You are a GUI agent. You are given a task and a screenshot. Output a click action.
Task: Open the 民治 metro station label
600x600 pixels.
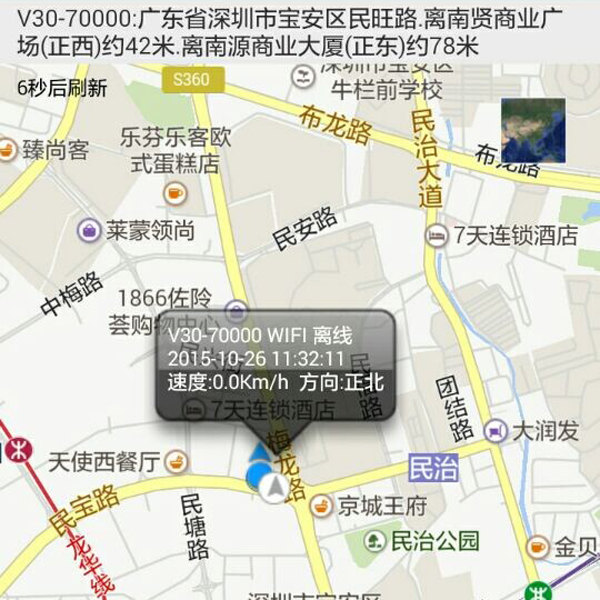(x=432, y=466)
